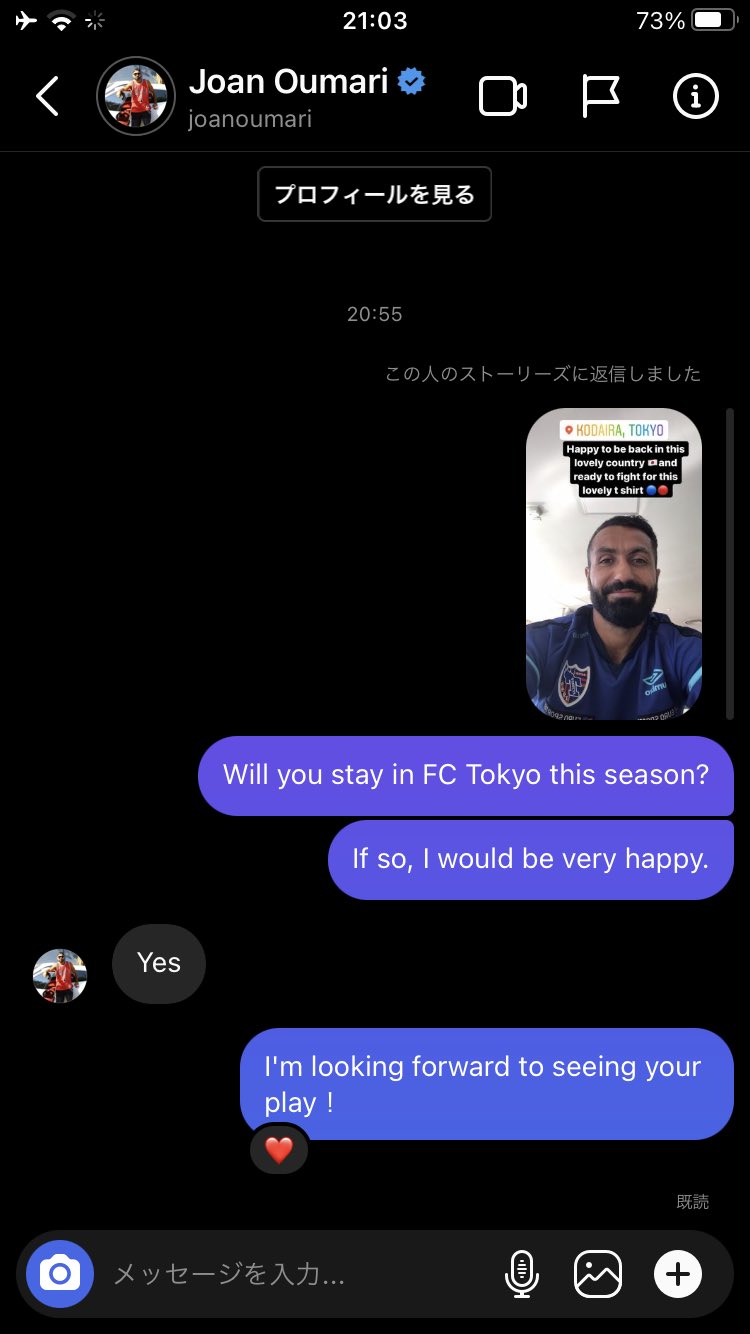The image size is (750, 1334).
Task: Open the plus menu for more options
Action: pos(678,1274)
